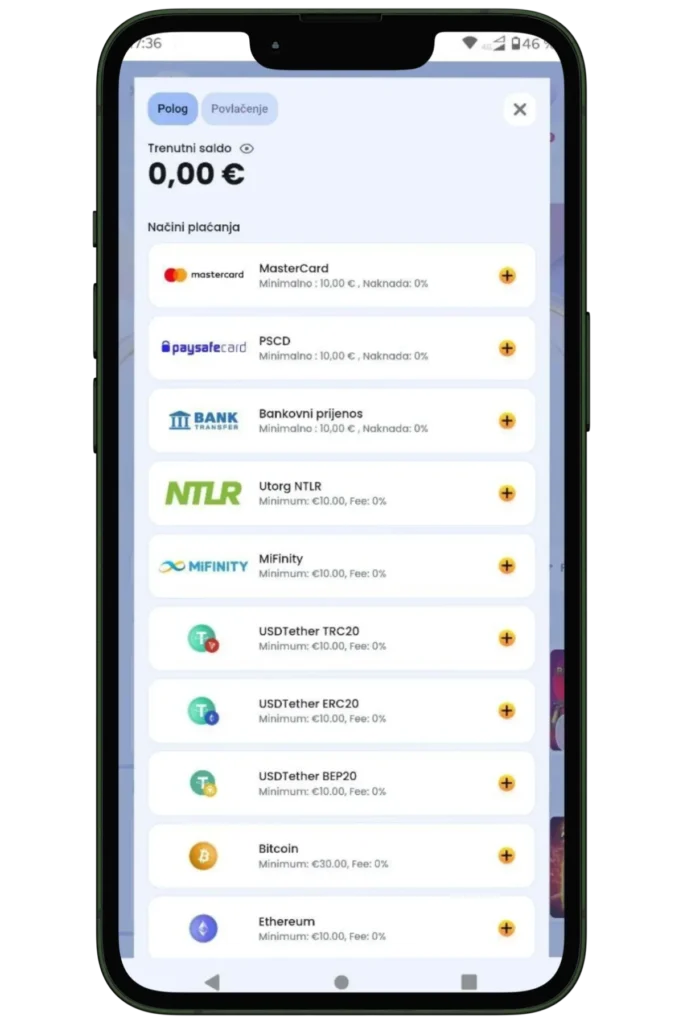Open Utorg NTLR deposit option
683x1024 pixels.
coord(341,493)
